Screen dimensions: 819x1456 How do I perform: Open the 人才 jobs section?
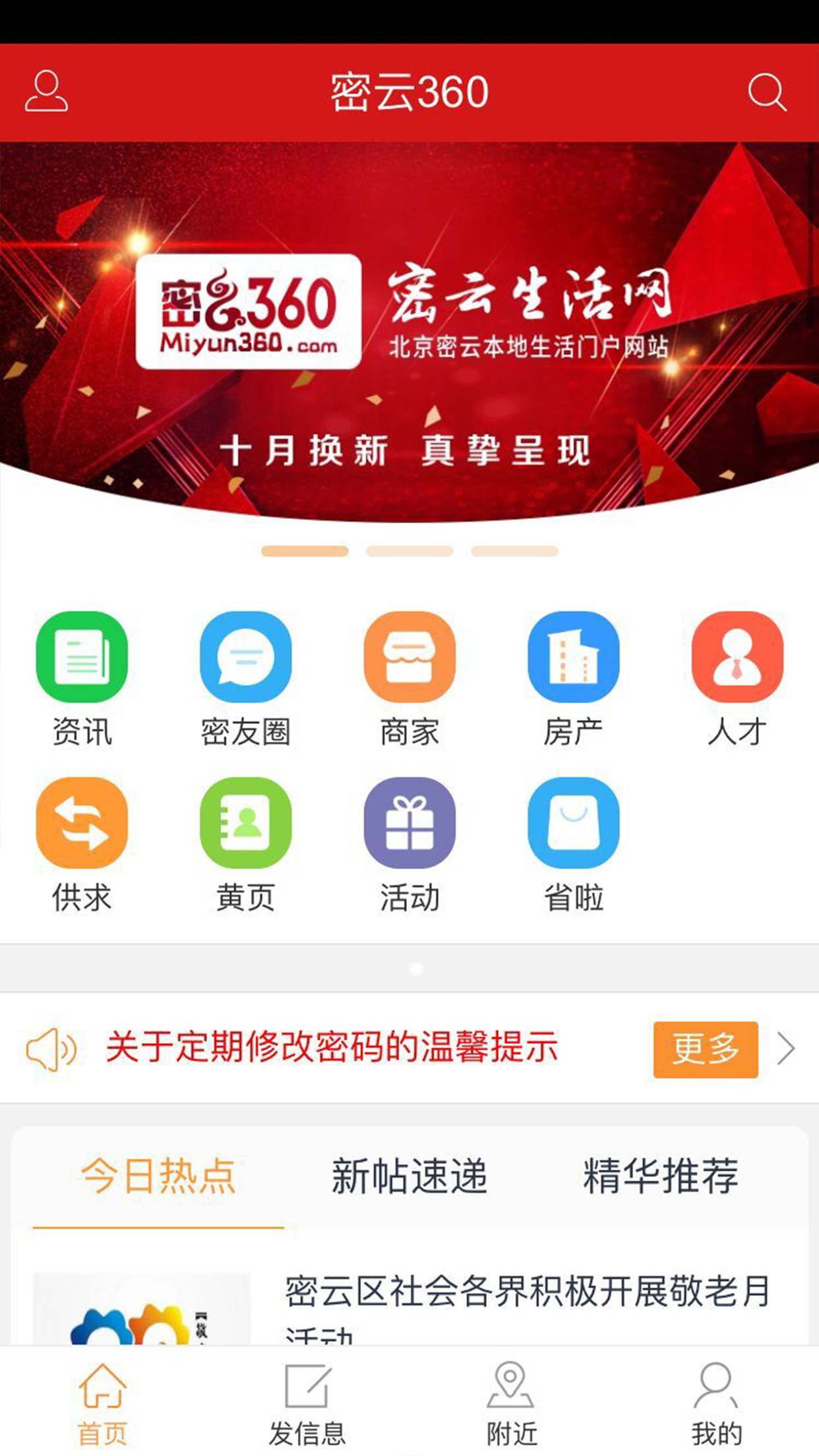(x=737, y=679)
